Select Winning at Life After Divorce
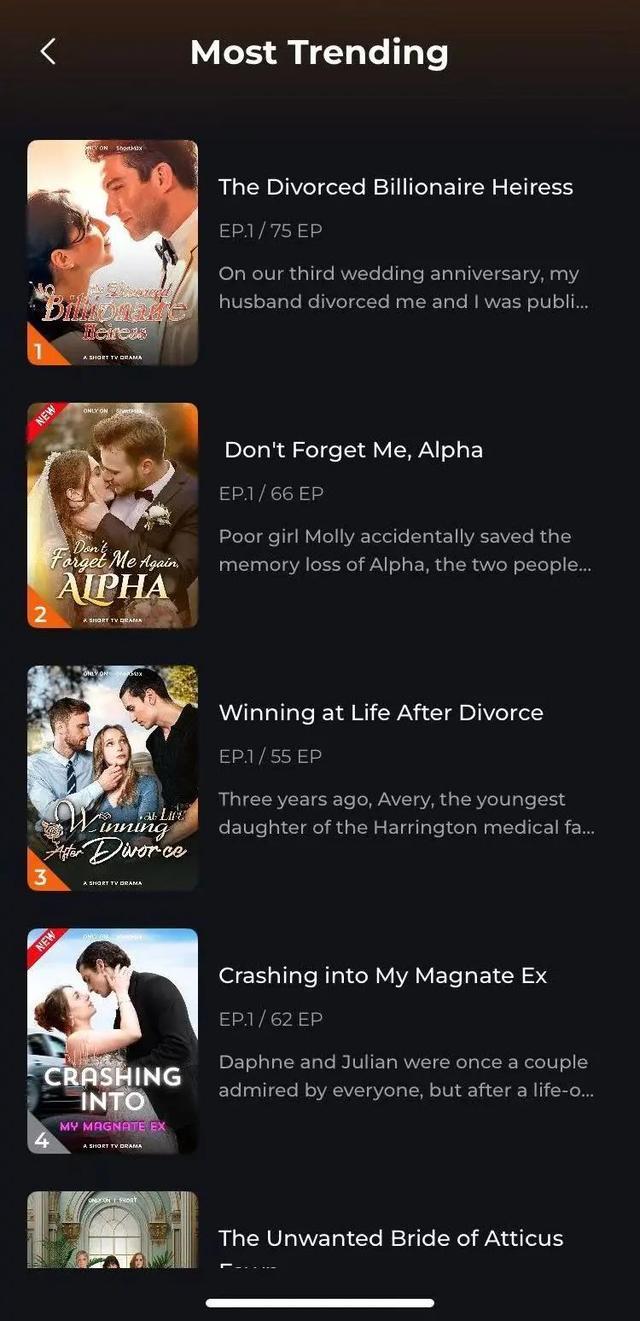The width and height of the screenshot is (640, 1321). pyautogui.click(x=380, y=713)
